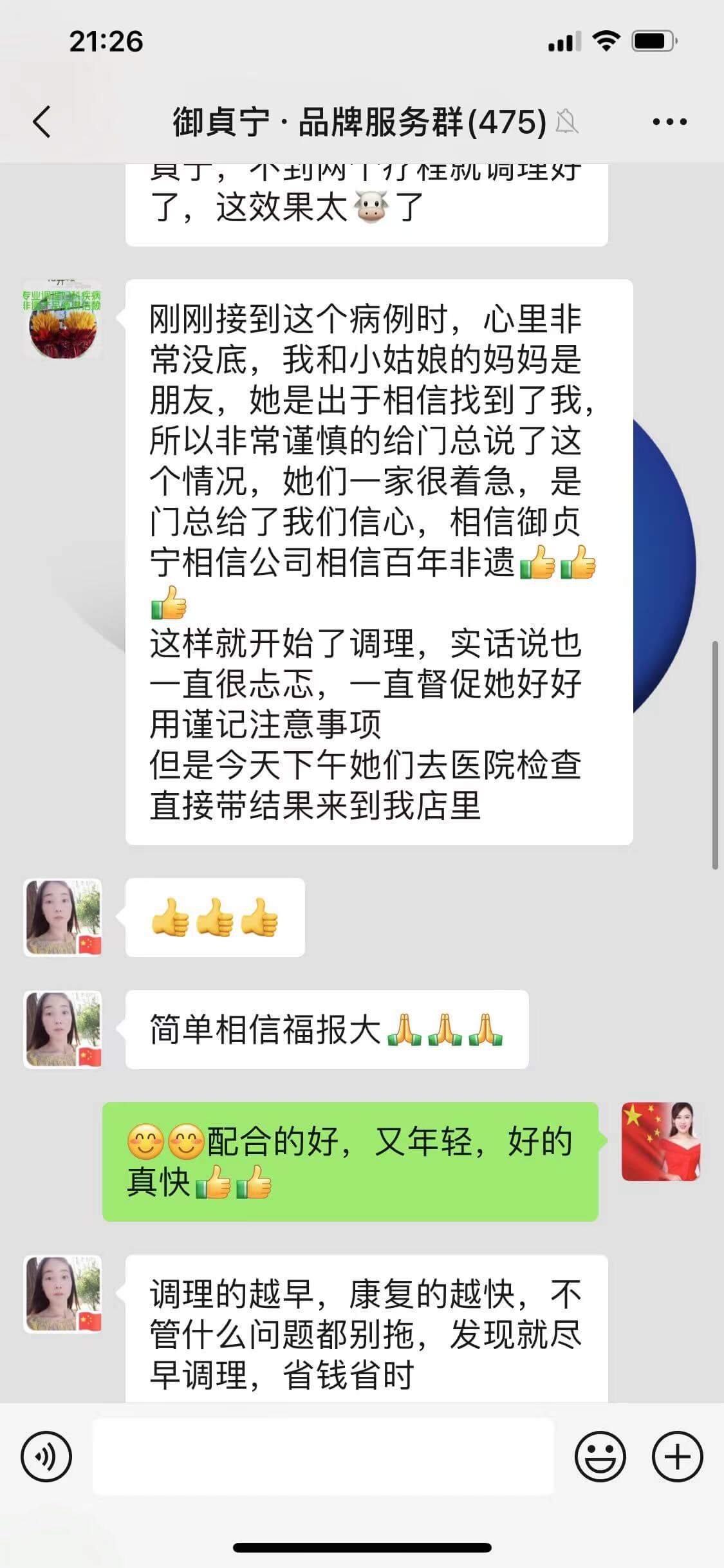This screenshot has width=724, height=1568.
Task: Open group chat info via three-dot menu
Action: coord(669,122)
